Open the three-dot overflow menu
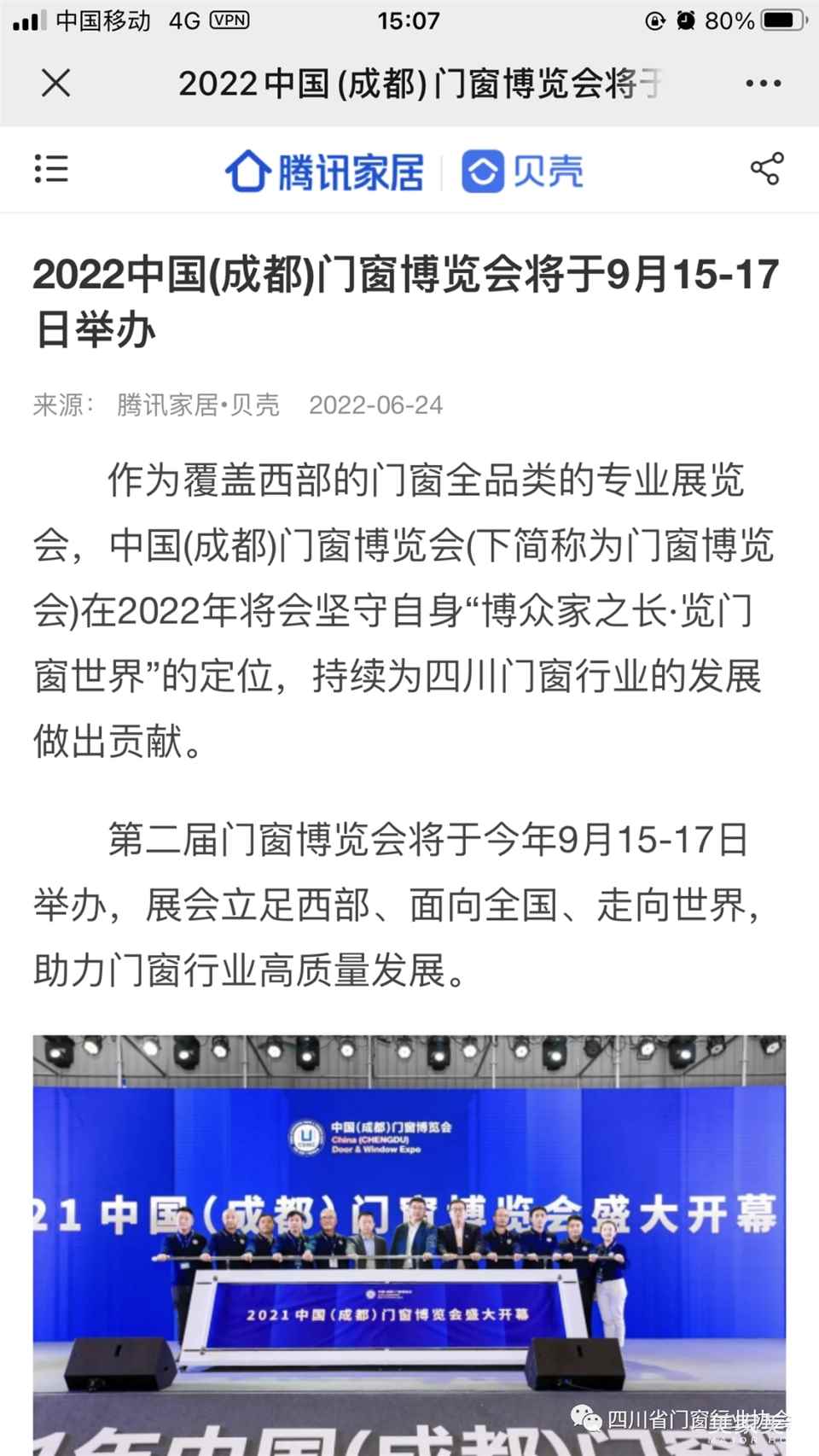The width and height of the screenshot is (819, 1456). [763, 84]
